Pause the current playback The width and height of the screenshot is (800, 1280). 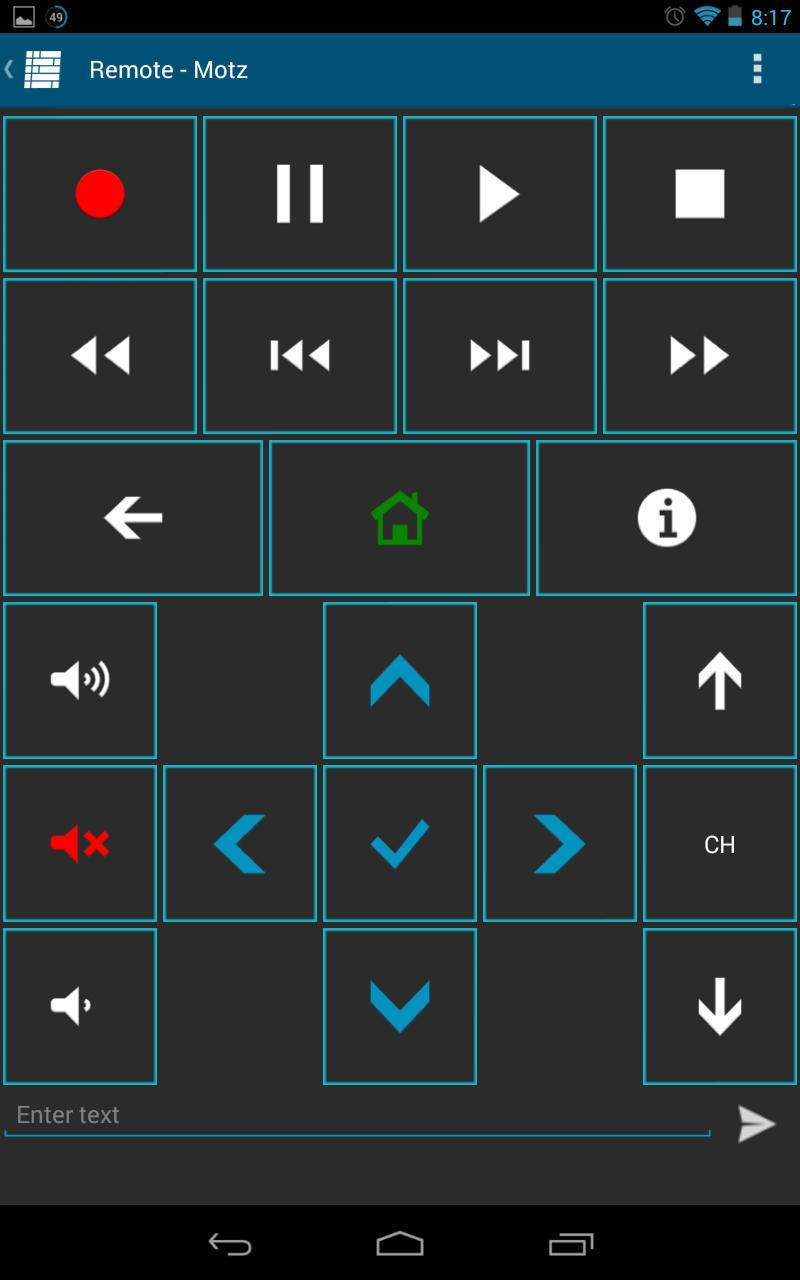pos(300,194)
